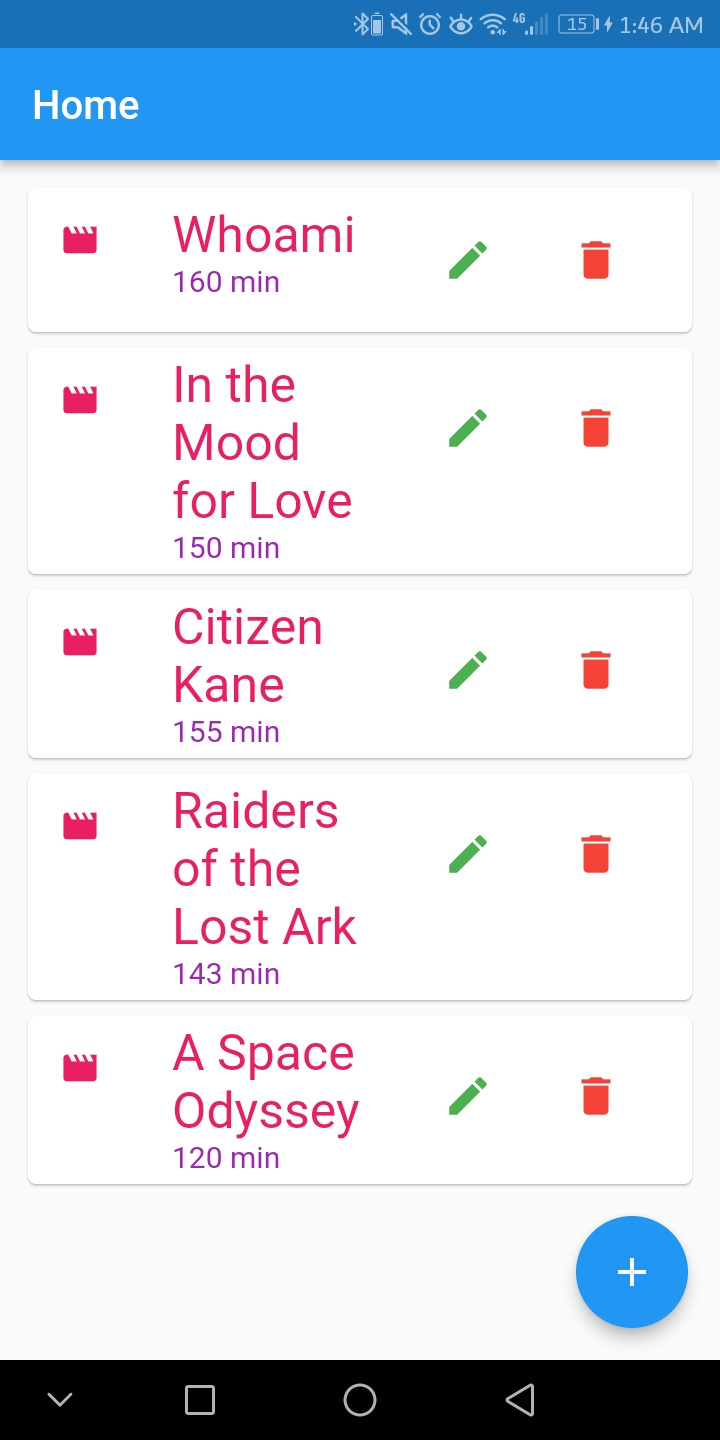The width and height of the screenshot is (720, 1440).
Task: Edit Raiders of the Lost Ark
Action: click(468, 854)
